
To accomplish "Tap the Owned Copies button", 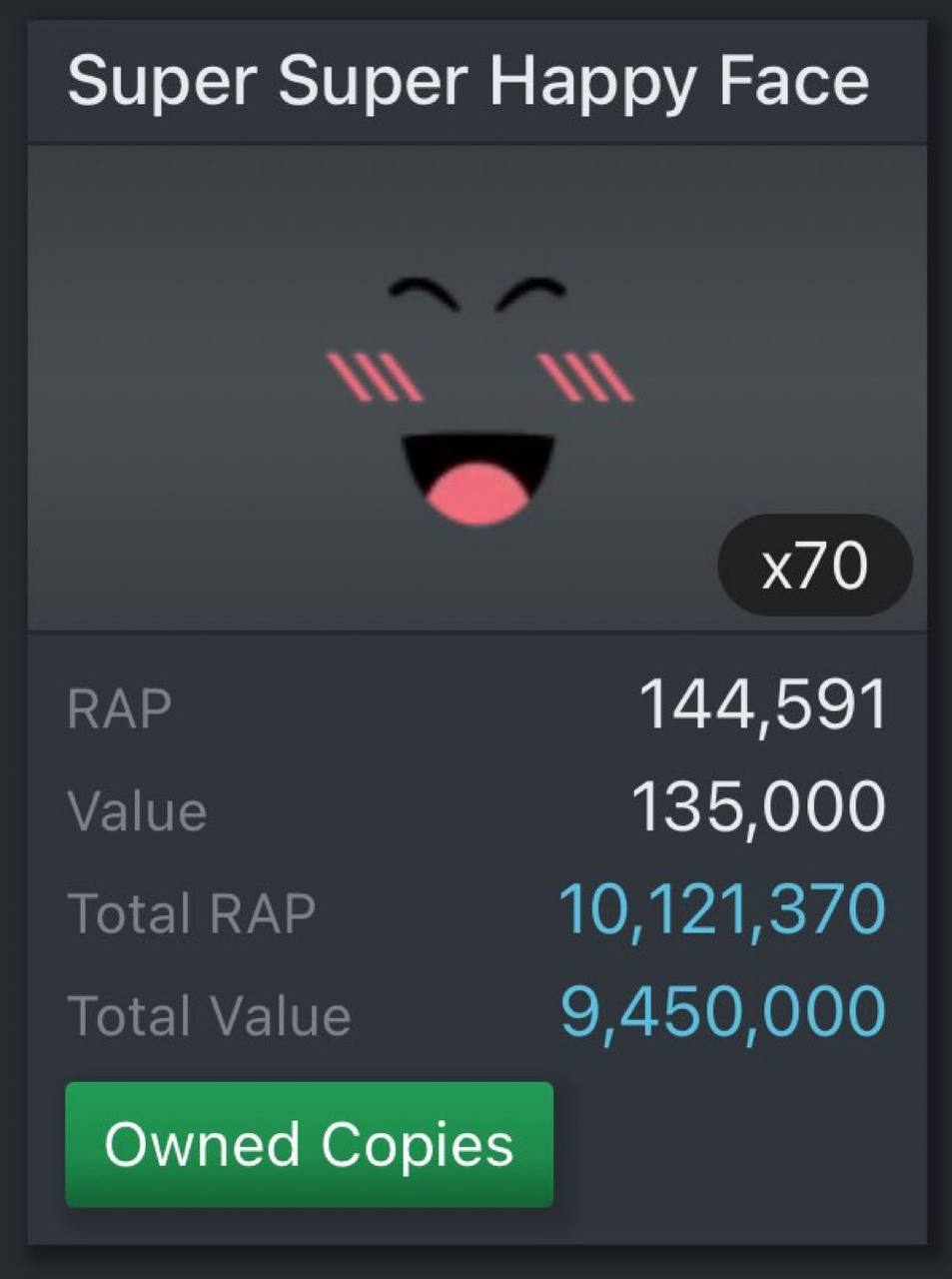I will point(309,1144).
